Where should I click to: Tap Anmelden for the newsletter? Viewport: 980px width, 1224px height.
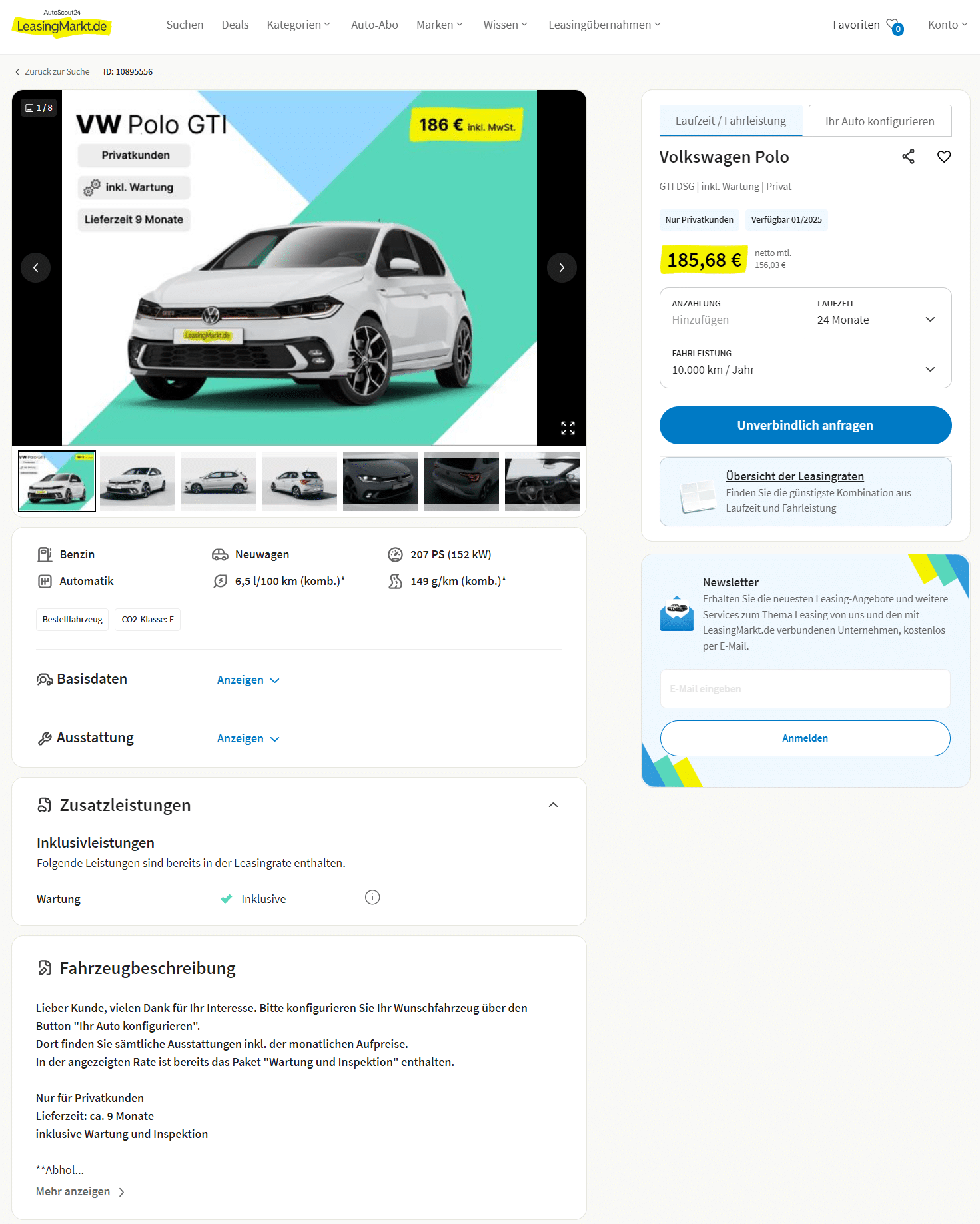click(x=805, y=738)
